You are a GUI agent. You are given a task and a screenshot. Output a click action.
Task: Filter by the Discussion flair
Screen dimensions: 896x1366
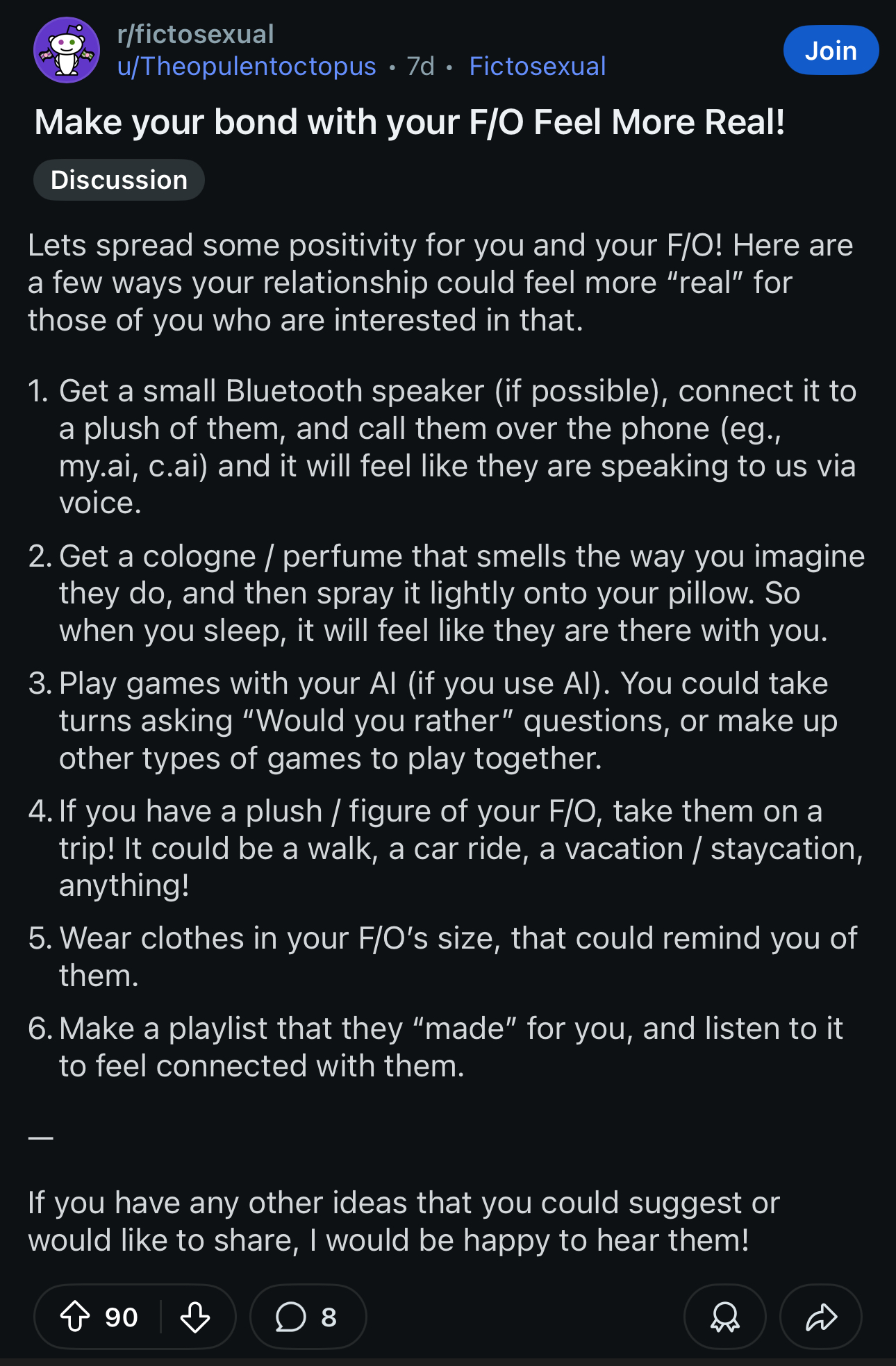point(119,180)
